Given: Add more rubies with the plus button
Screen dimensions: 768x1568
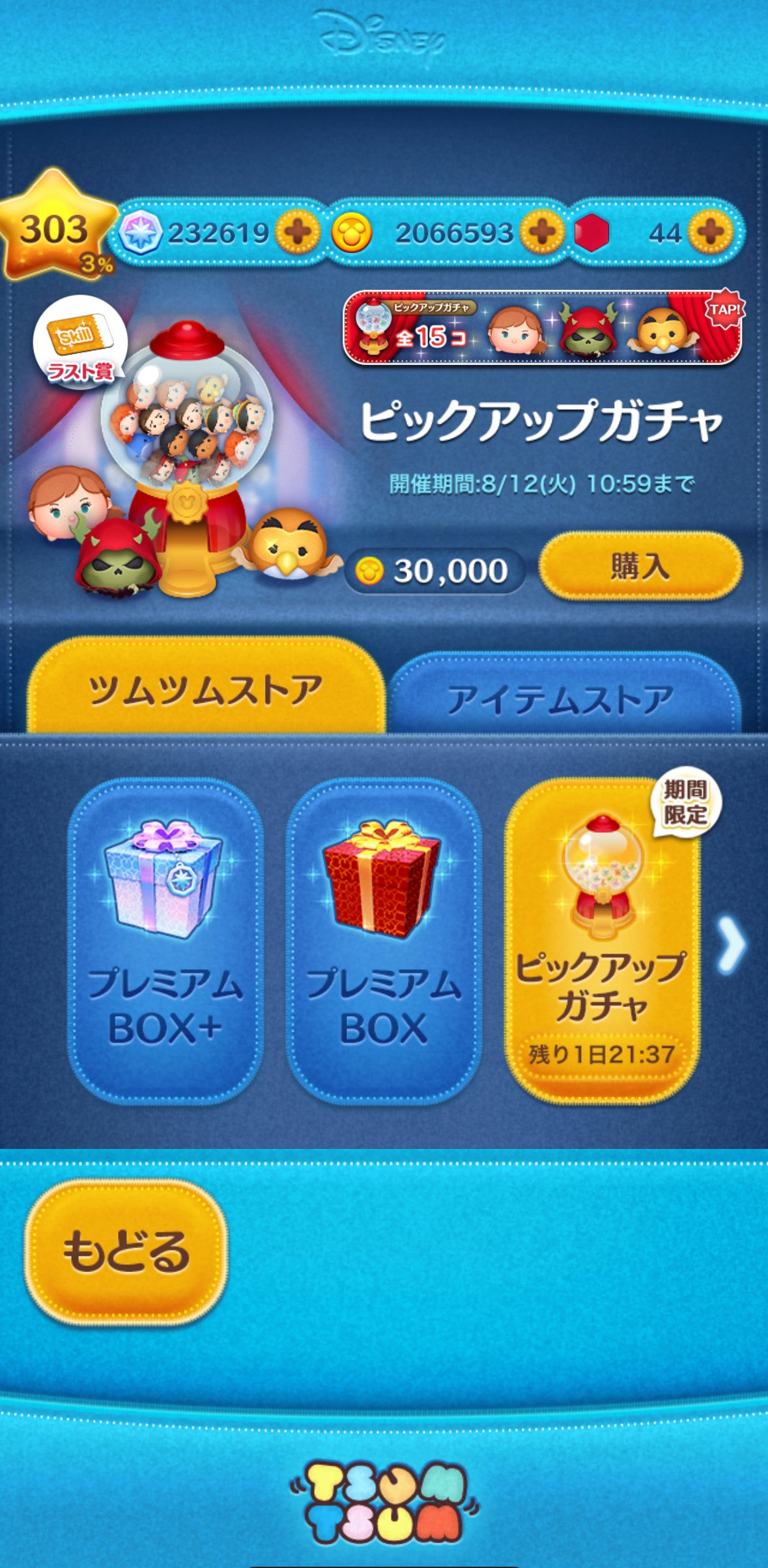Looking at the screenshot, I should coord(710,232).
